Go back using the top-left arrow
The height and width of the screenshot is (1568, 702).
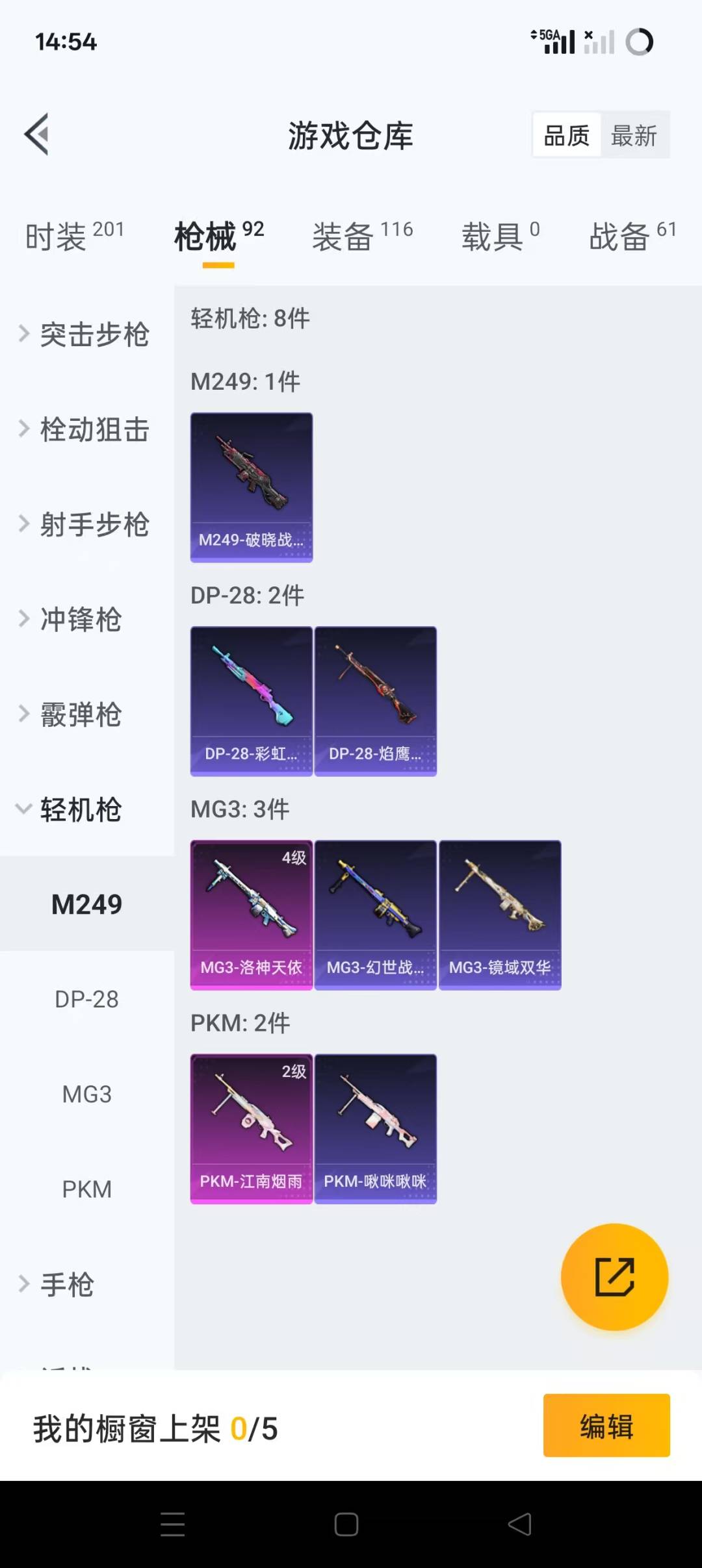pyautogui.click(x=37, y=134)
